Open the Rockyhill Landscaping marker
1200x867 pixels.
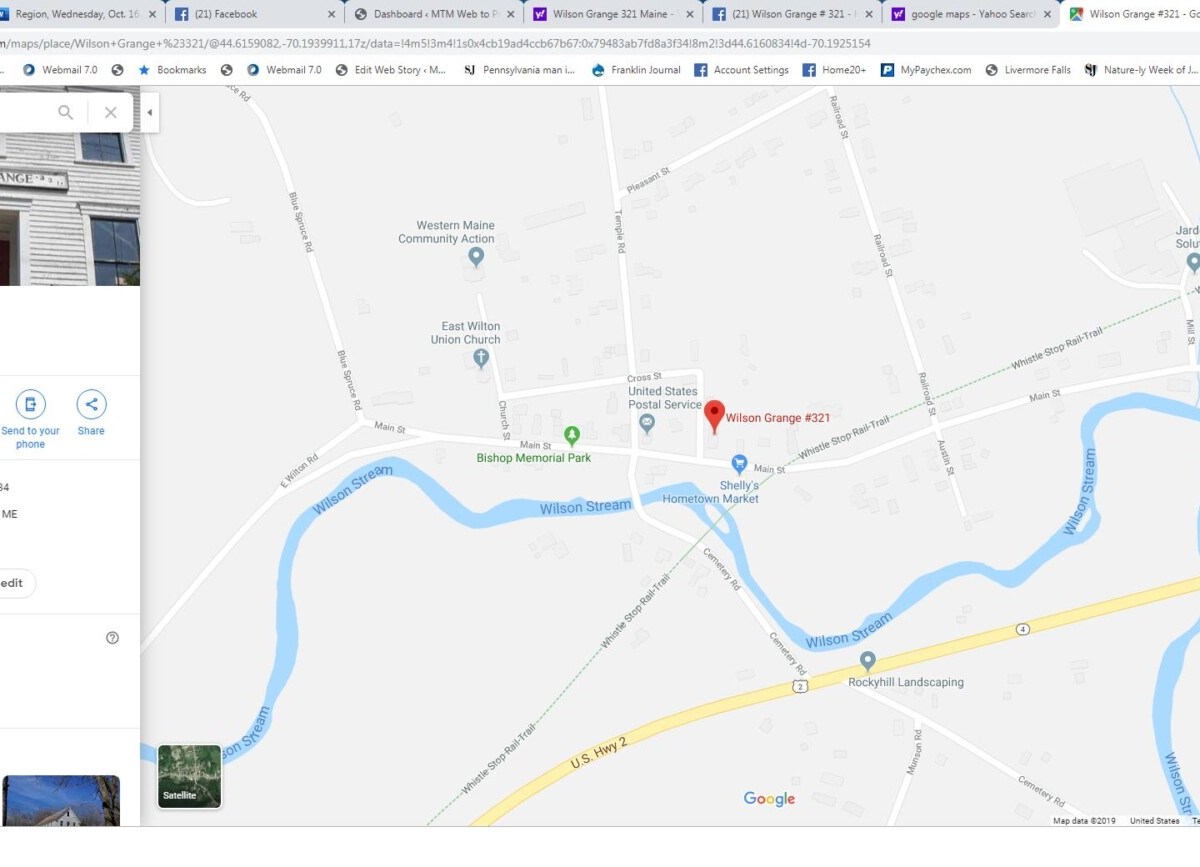coord(868,661)
